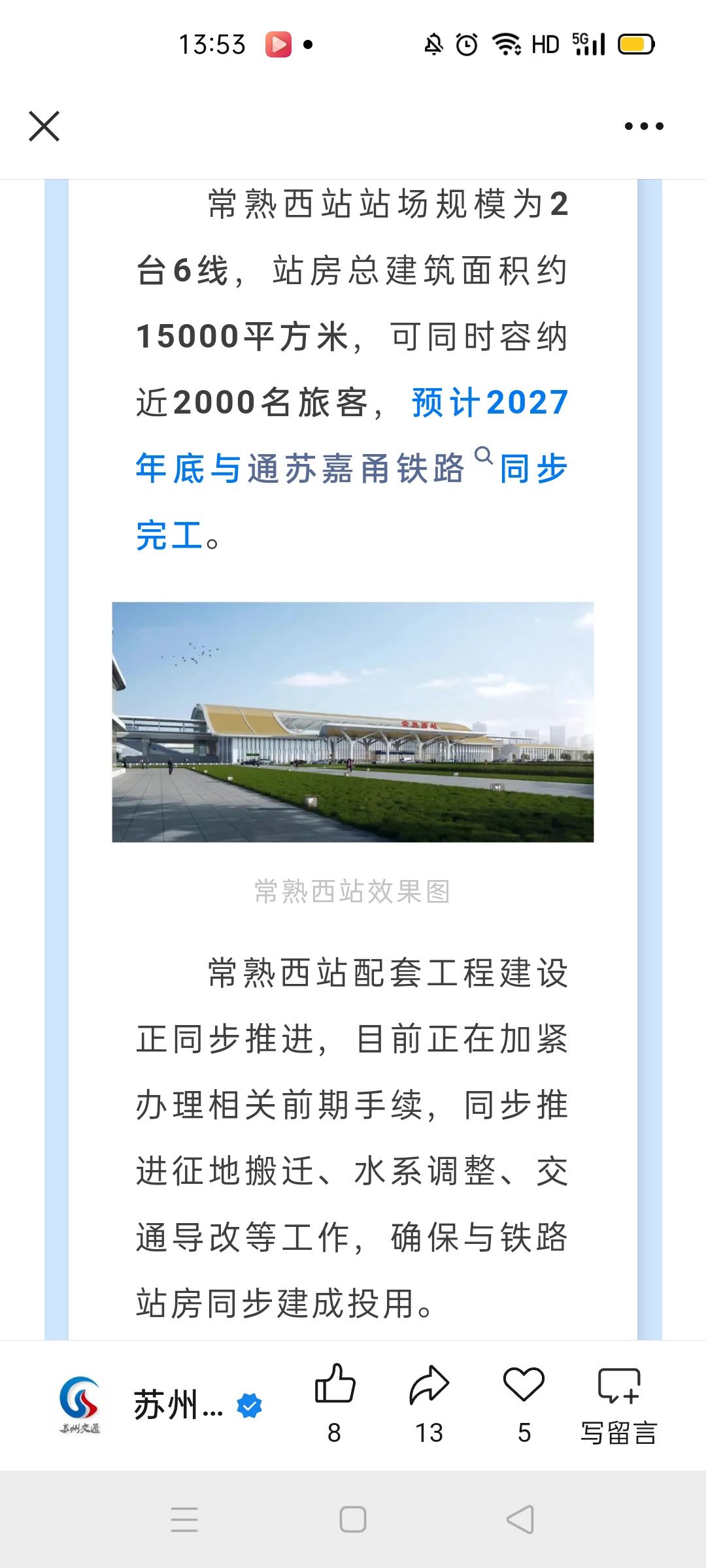View the 常熟西站 rendering image
The height and width of the screenshot is (1568, 706).
click(x=353, y=722)
